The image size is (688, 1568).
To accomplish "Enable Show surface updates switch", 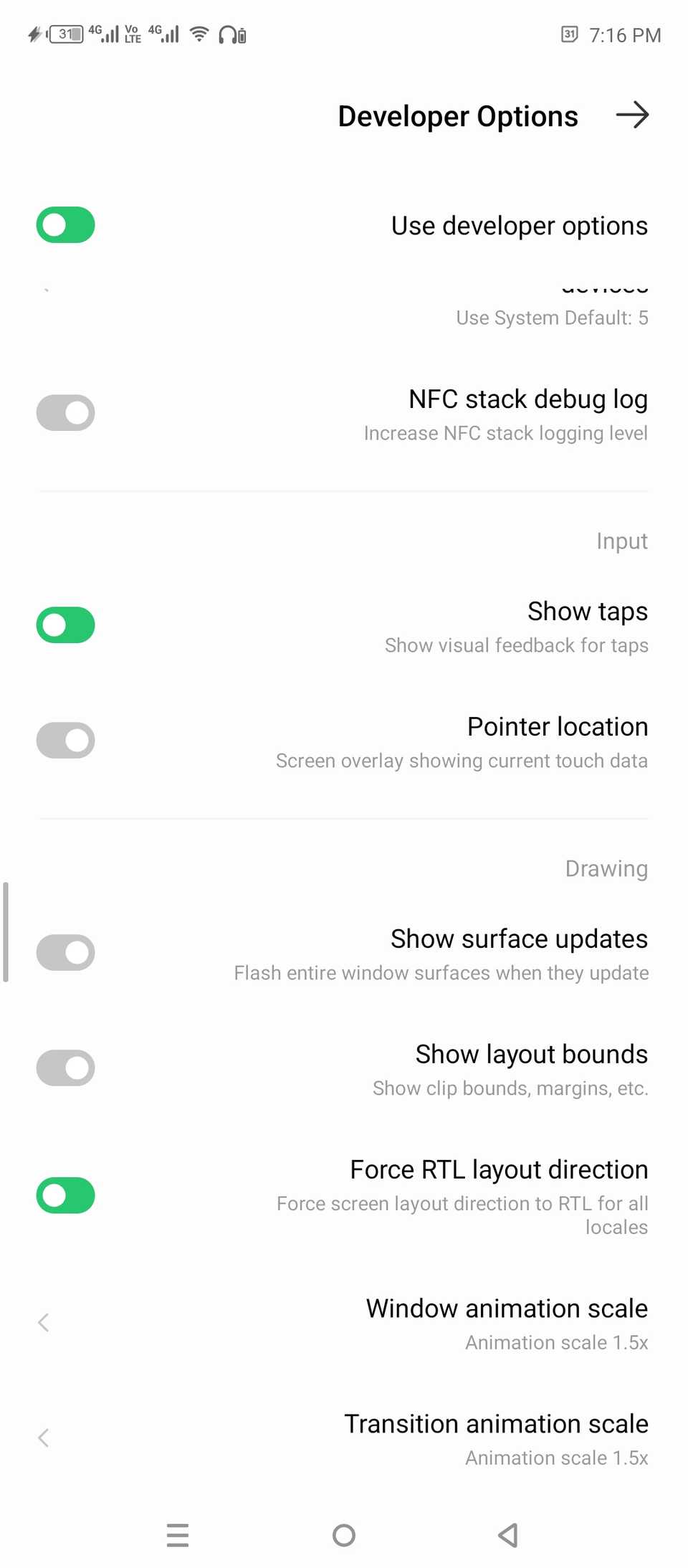I will tap(65, 952).
